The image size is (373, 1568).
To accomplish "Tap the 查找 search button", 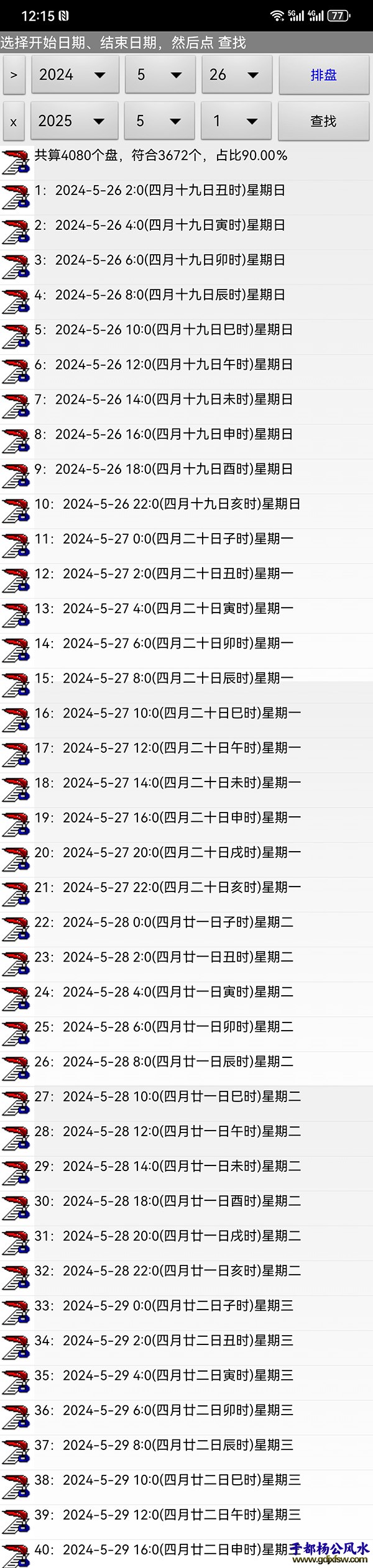I will (x=323, y=121).
